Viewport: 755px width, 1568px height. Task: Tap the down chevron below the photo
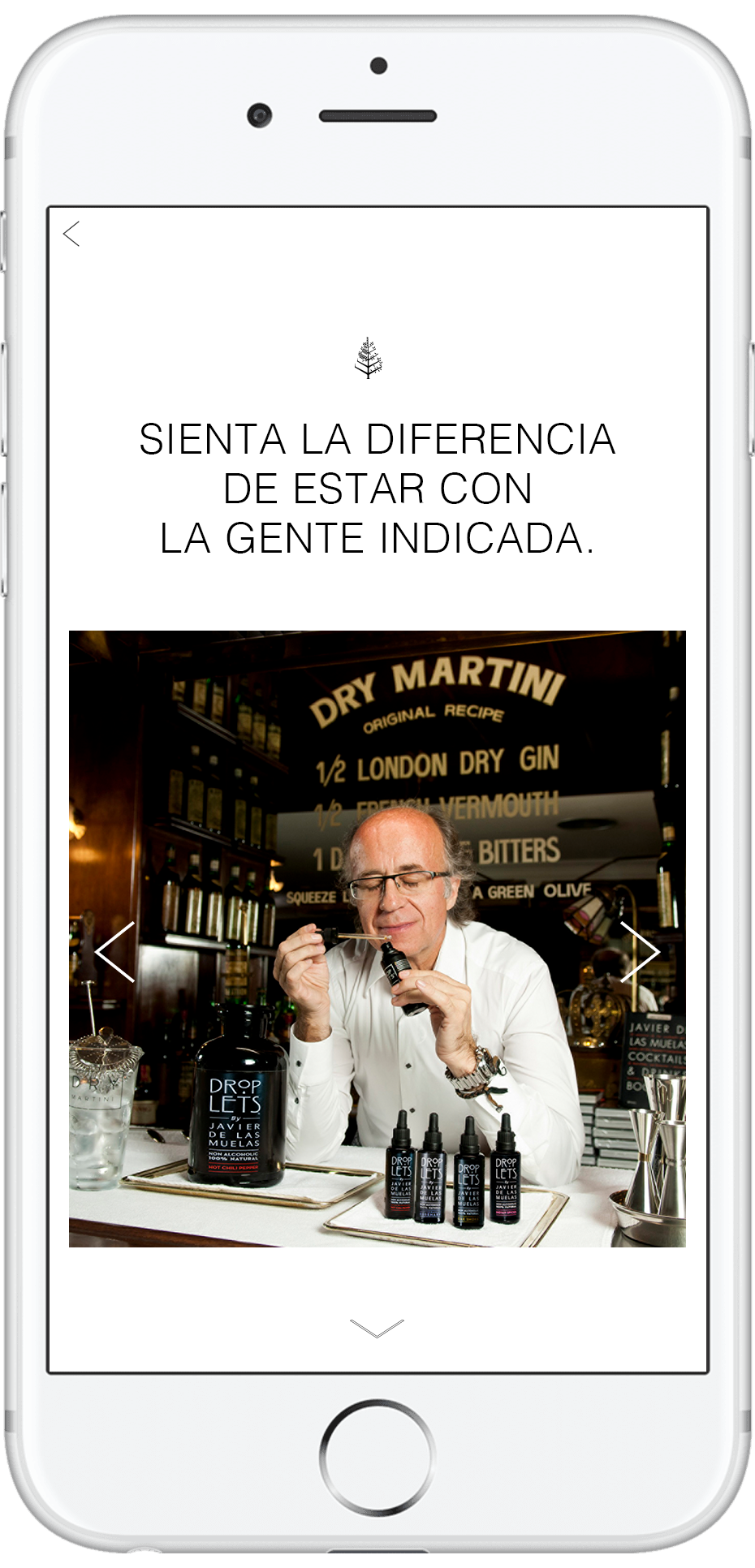click(x=377, y=1328)
